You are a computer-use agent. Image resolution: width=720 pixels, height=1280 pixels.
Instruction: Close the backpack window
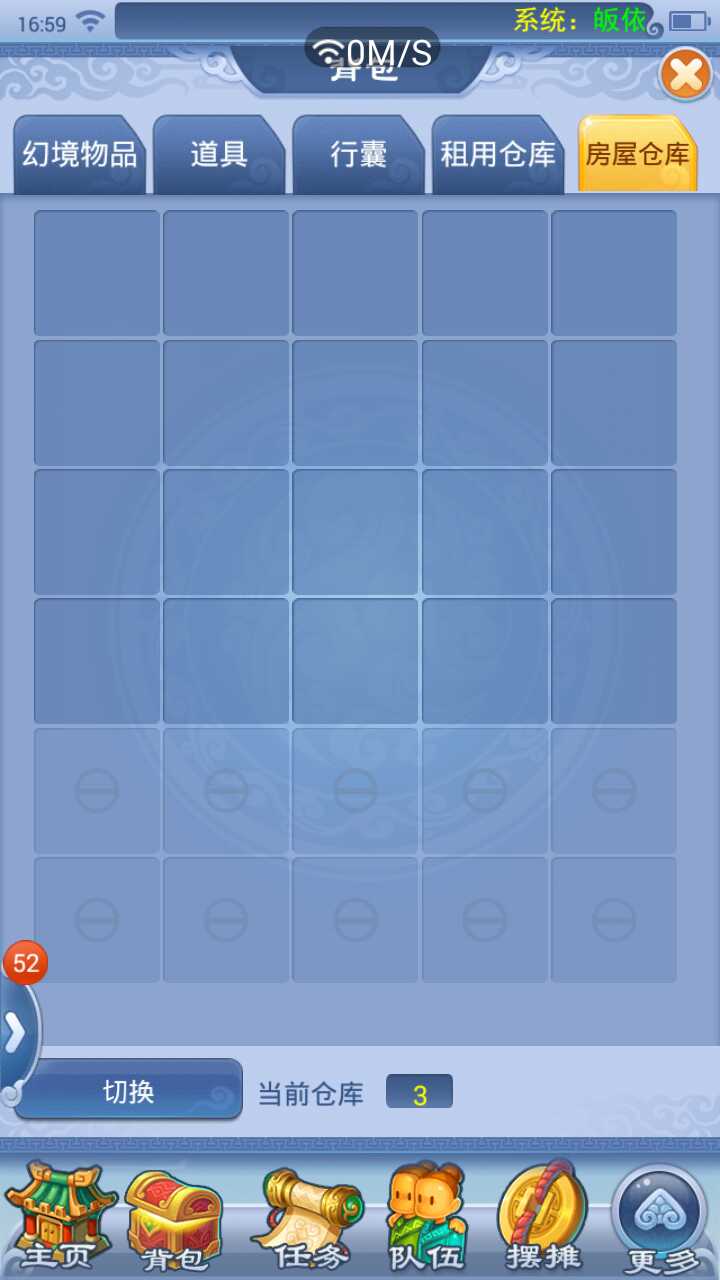[685, 75]
